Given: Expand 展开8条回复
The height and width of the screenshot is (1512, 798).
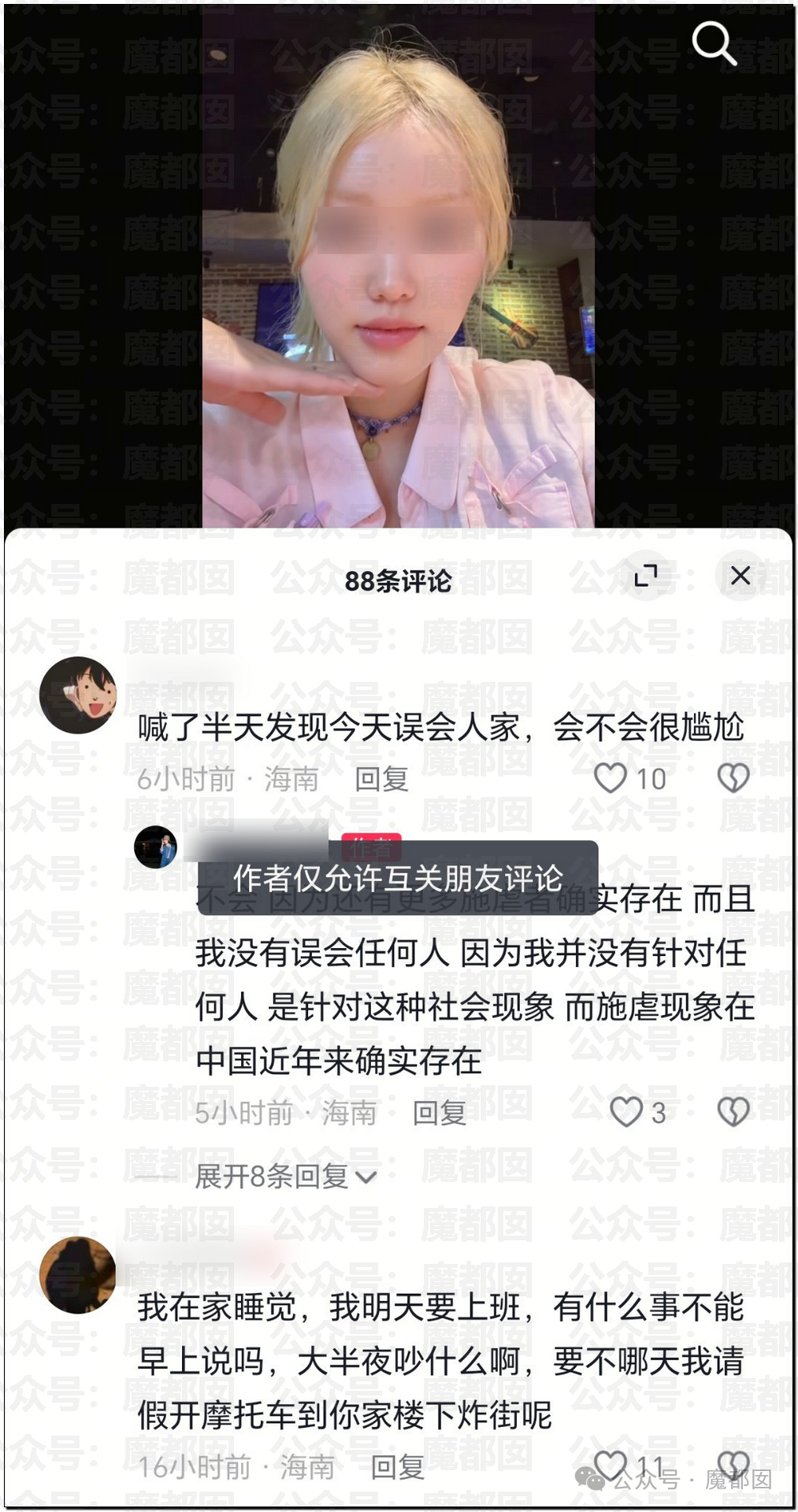Looking at the screenshot, I should (286, 1177).
